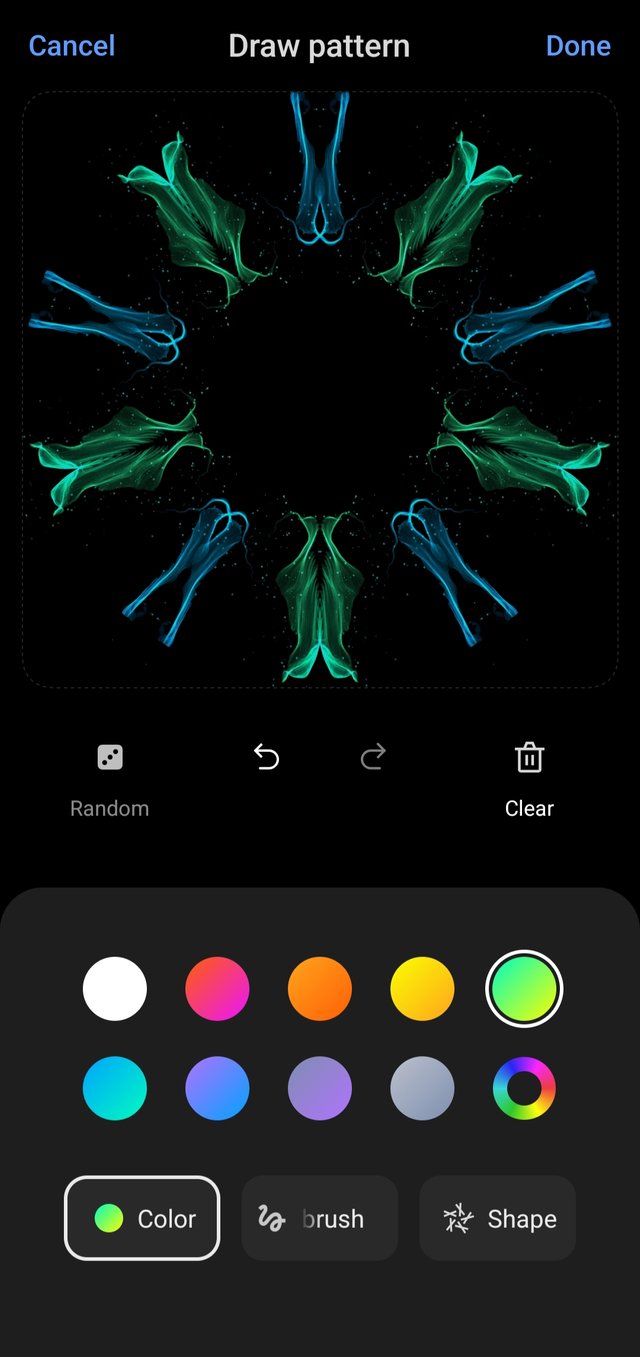Cancel drawing the pattern
The height and width of the screenshot is (1357, 640).
click(72, 46)
